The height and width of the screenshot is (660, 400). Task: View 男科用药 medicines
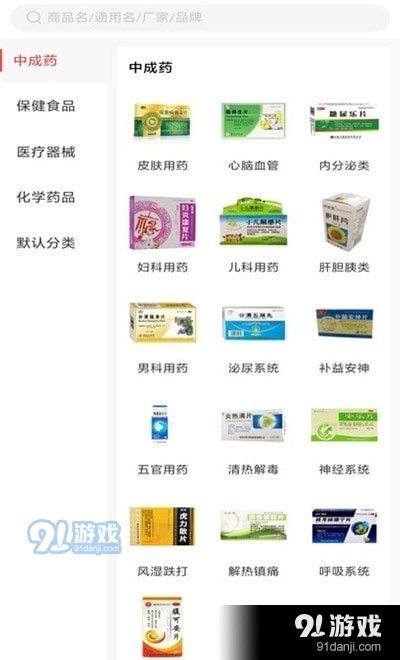click(x=163, y=338)
